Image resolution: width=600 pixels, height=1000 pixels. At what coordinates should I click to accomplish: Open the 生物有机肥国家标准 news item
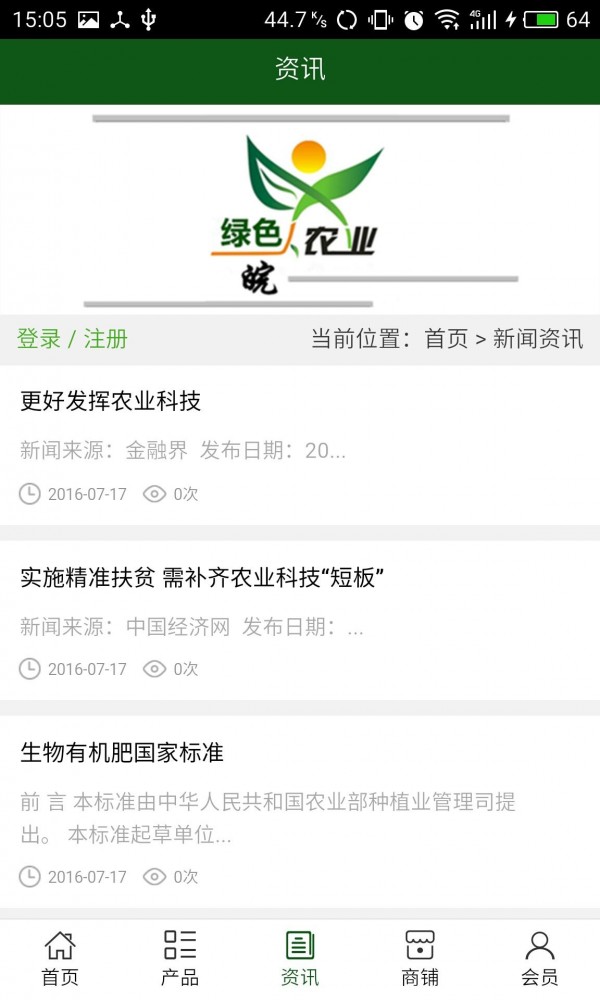tap(122, 752)
